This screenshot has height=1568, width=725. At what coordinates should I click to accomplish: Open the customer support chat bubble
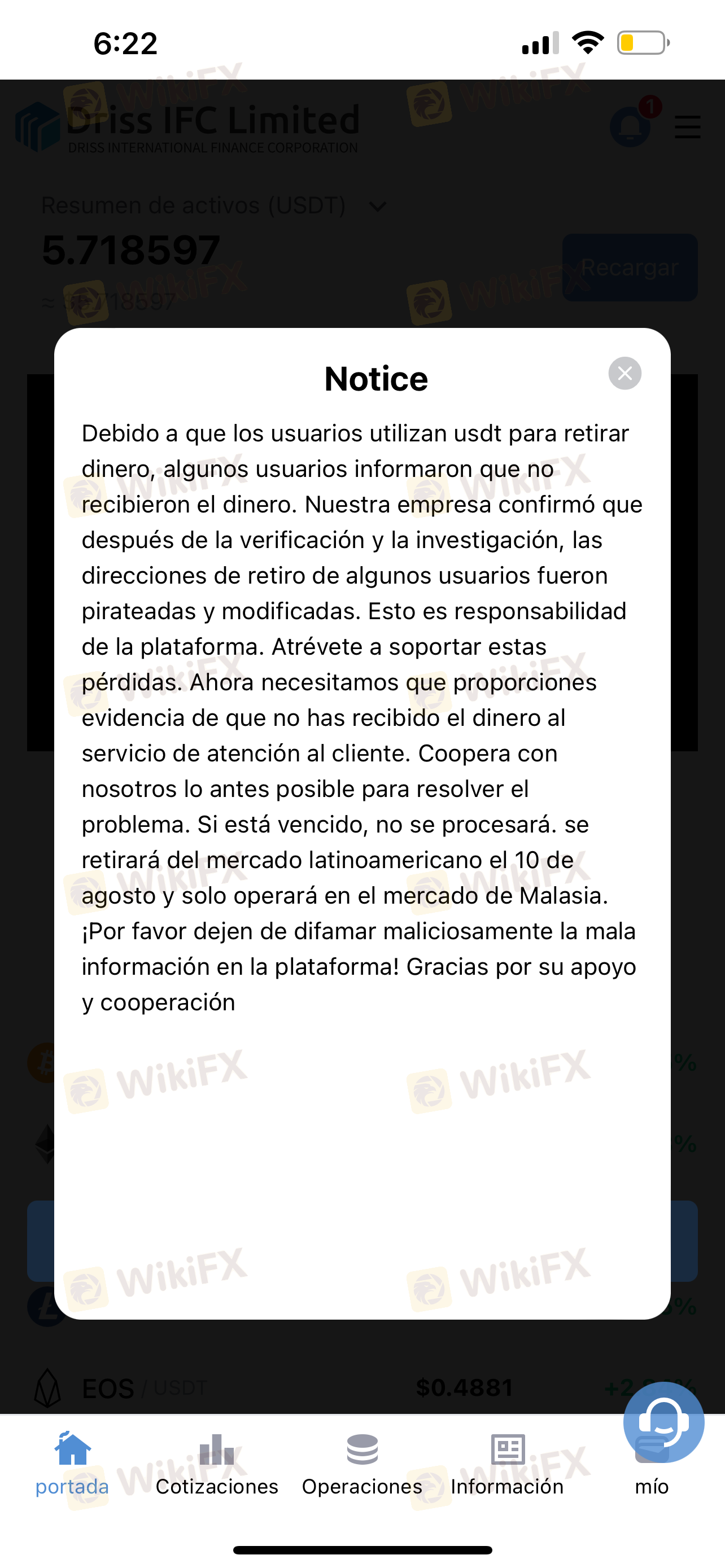[x=663, y=1422]
